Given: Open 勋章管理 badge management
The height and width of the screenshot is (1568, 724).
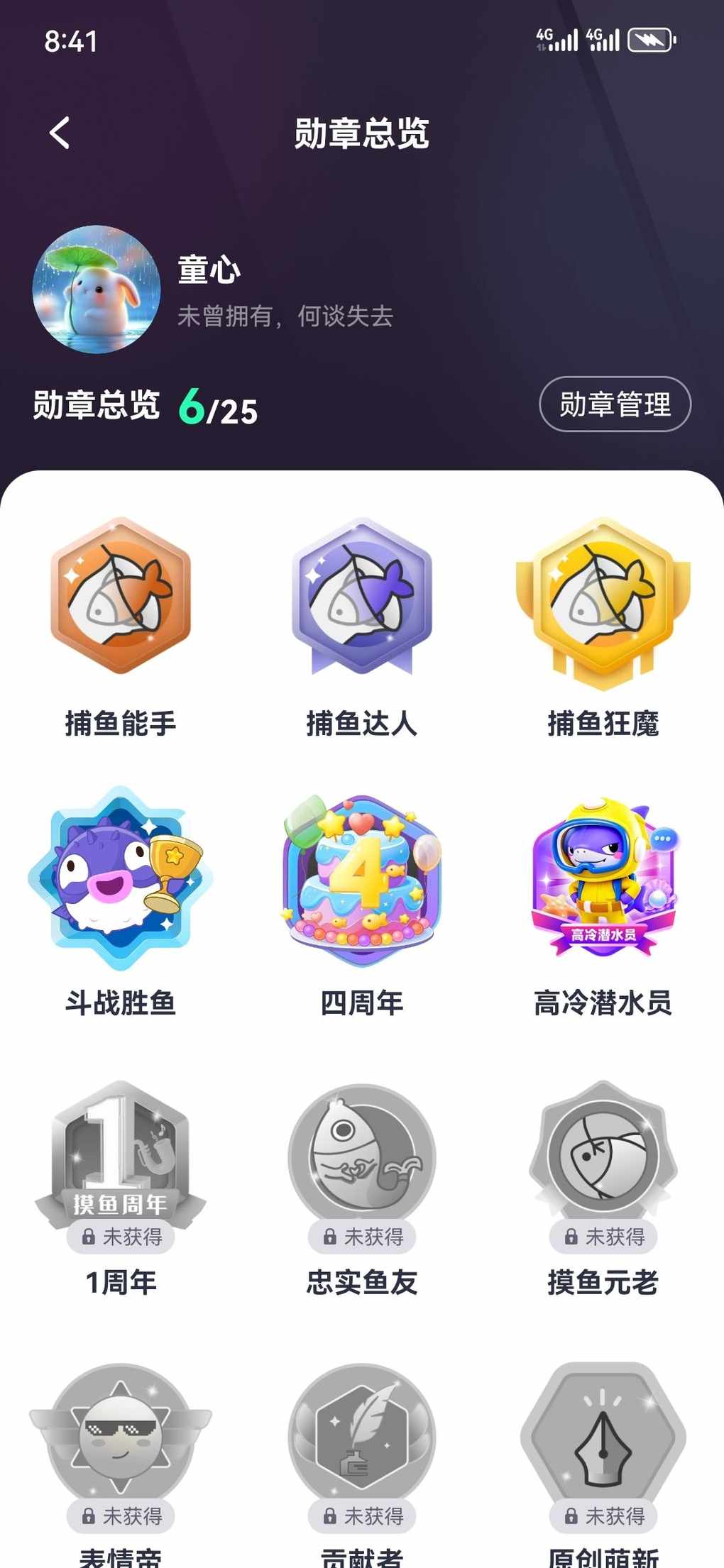Looking at the screenshot, I should (x=615, y=404).
